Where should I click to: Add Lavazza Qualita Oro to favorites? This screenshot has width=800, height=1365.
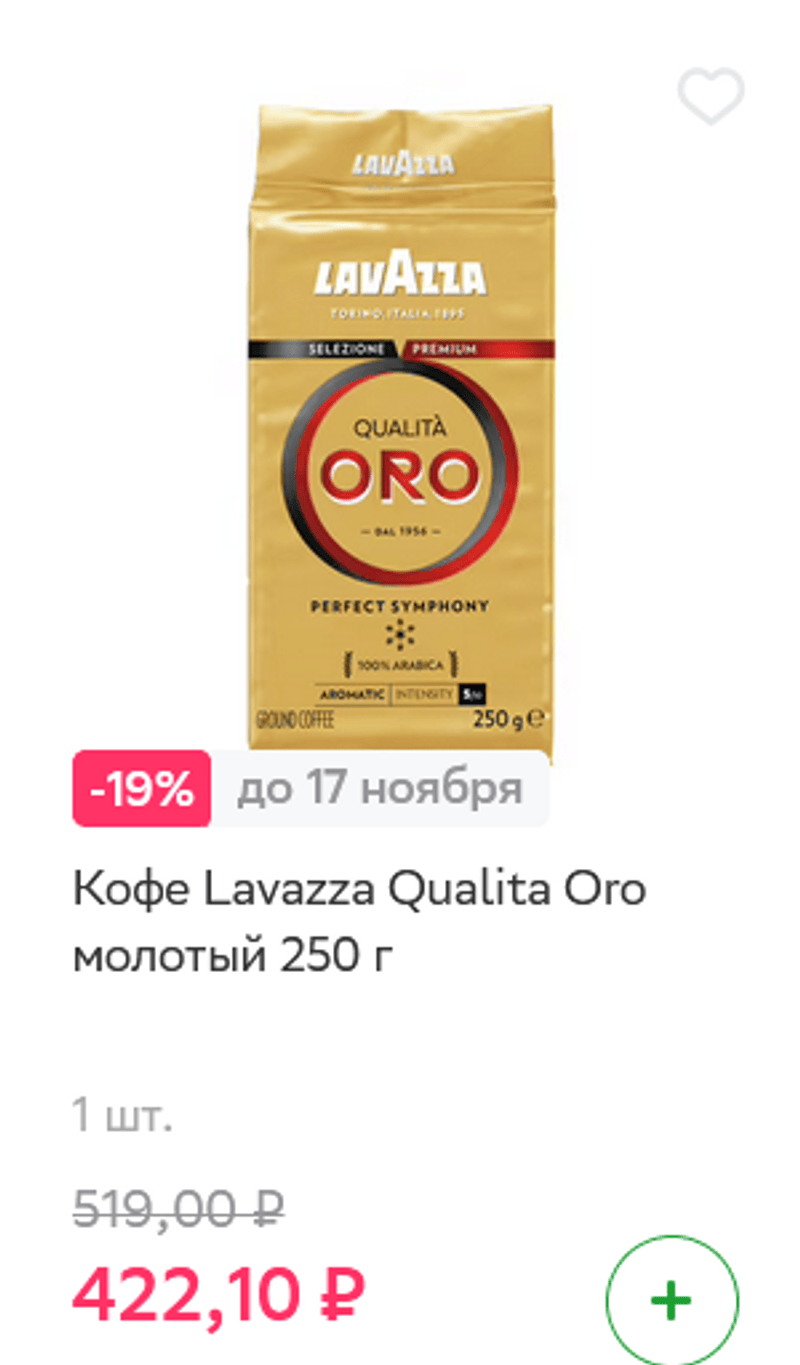(711, 97)
